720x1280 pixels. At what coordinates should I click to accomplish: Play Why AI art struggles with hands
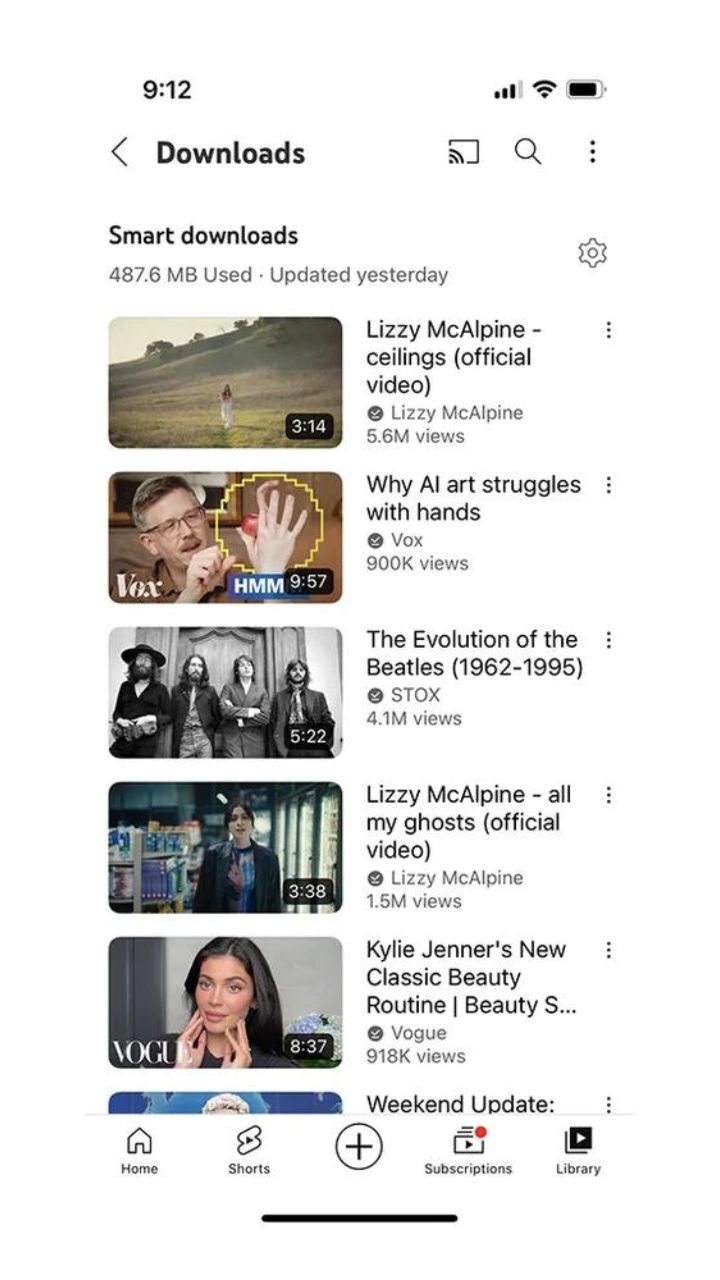point(225,537)
